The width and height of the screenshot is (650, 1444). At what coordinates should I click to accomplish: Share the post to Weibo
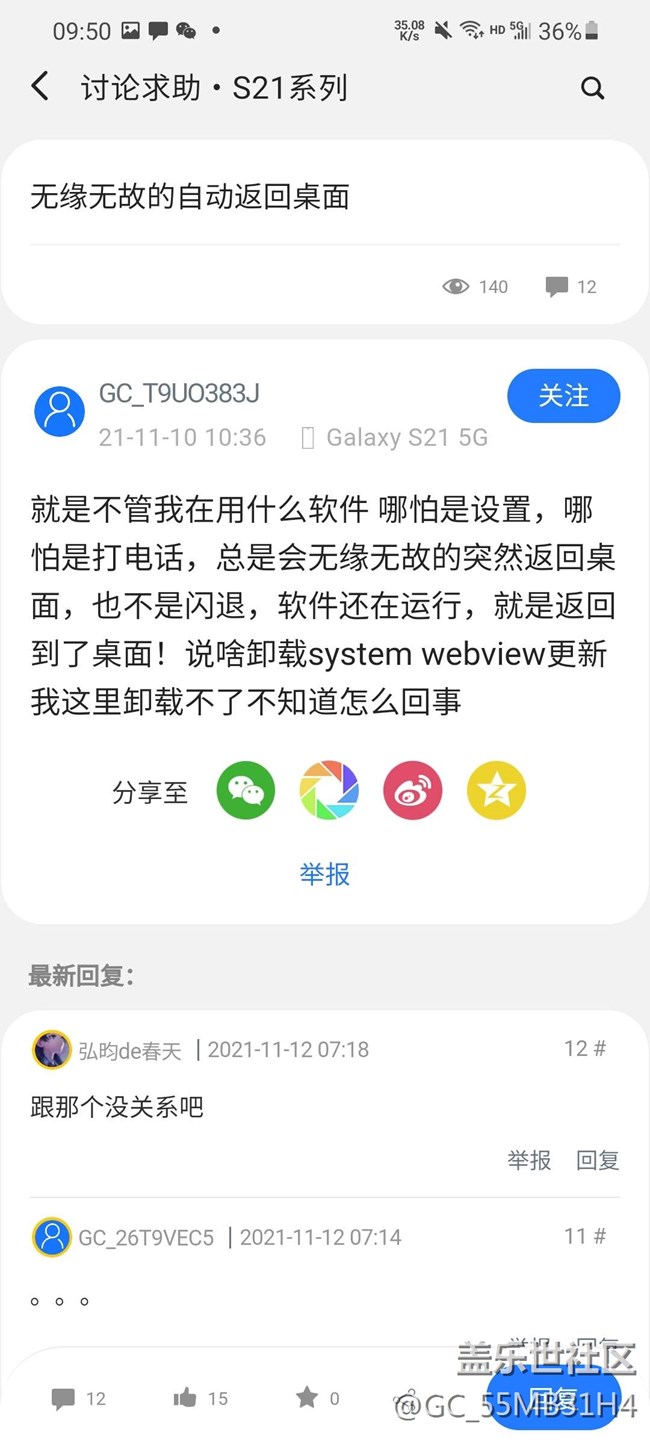click(x=412, y=791)
